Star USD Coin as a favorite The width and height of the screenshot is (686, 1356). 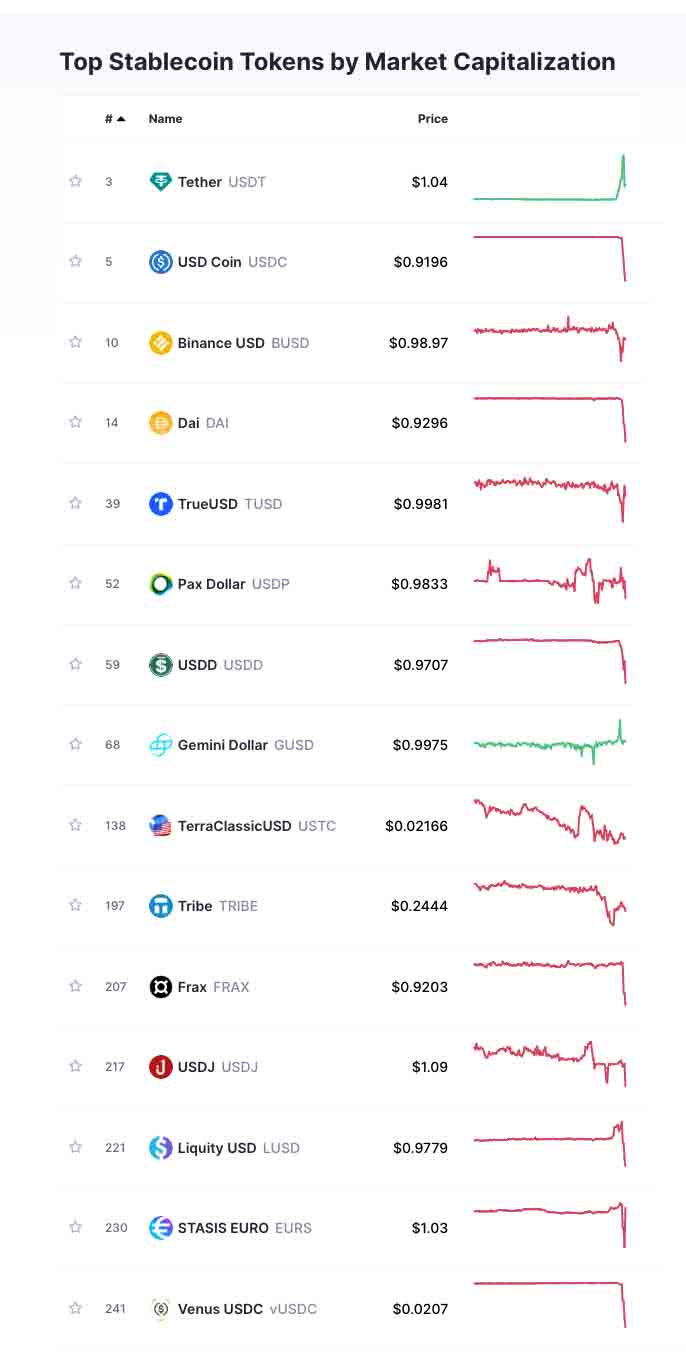tap(75, 262)
